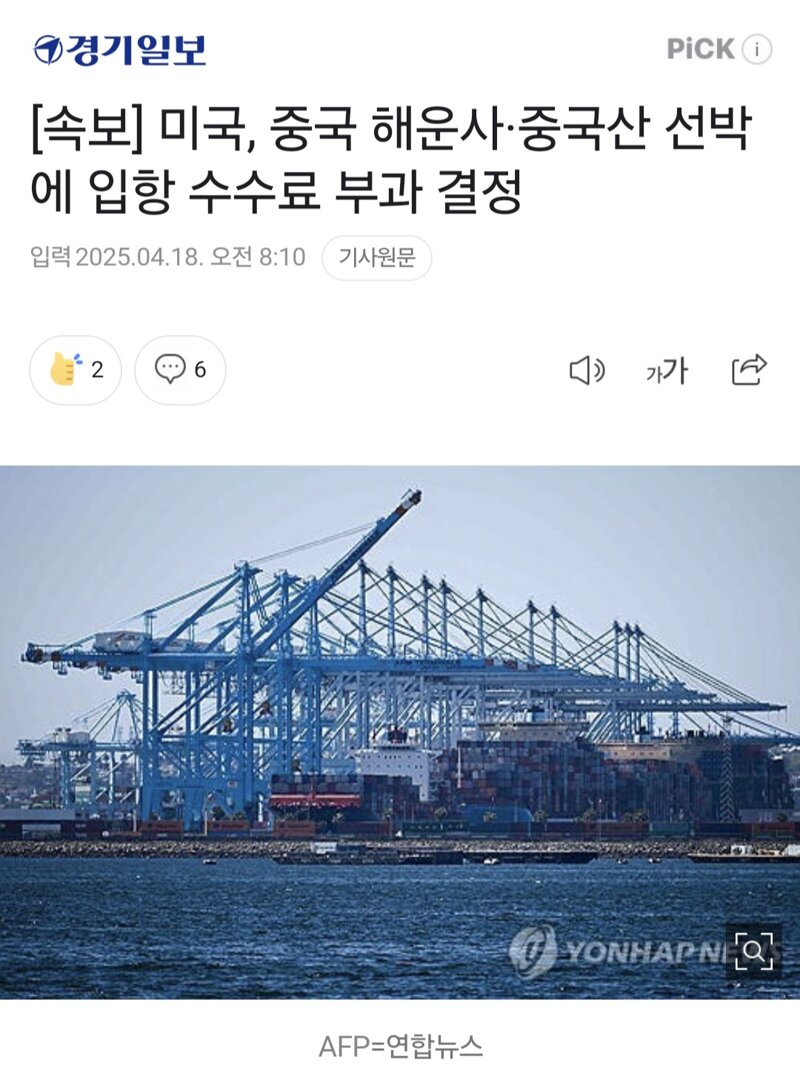Change the font size with 가가
Screen dimensions: 800x1091
click(x=667, y=371)
